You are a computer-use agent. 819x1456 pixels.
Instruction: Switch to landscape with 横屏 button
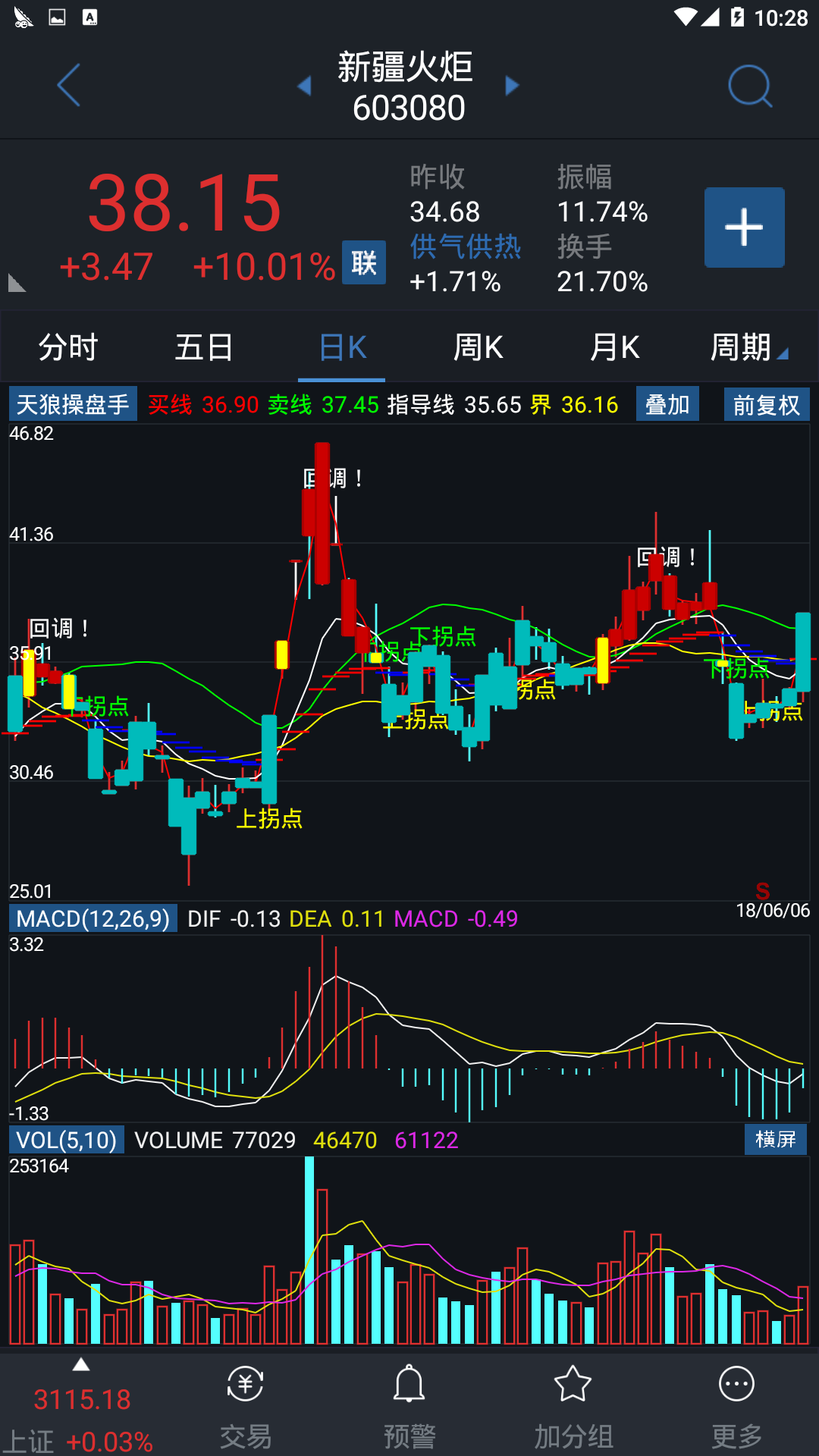coord(775,1139)
